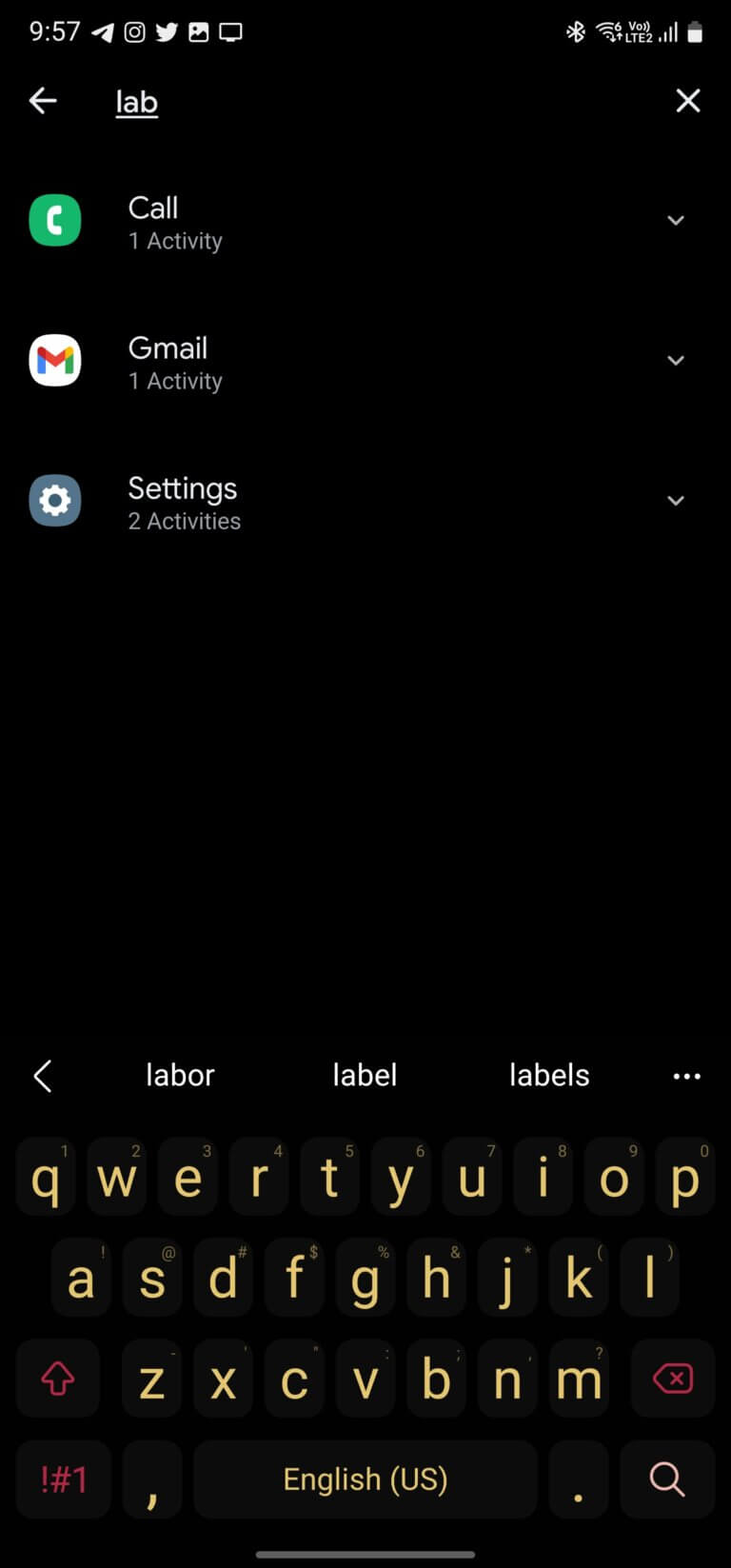Open the Call app result
This screenshot has height=1568, width=731.
coord(175,221)
